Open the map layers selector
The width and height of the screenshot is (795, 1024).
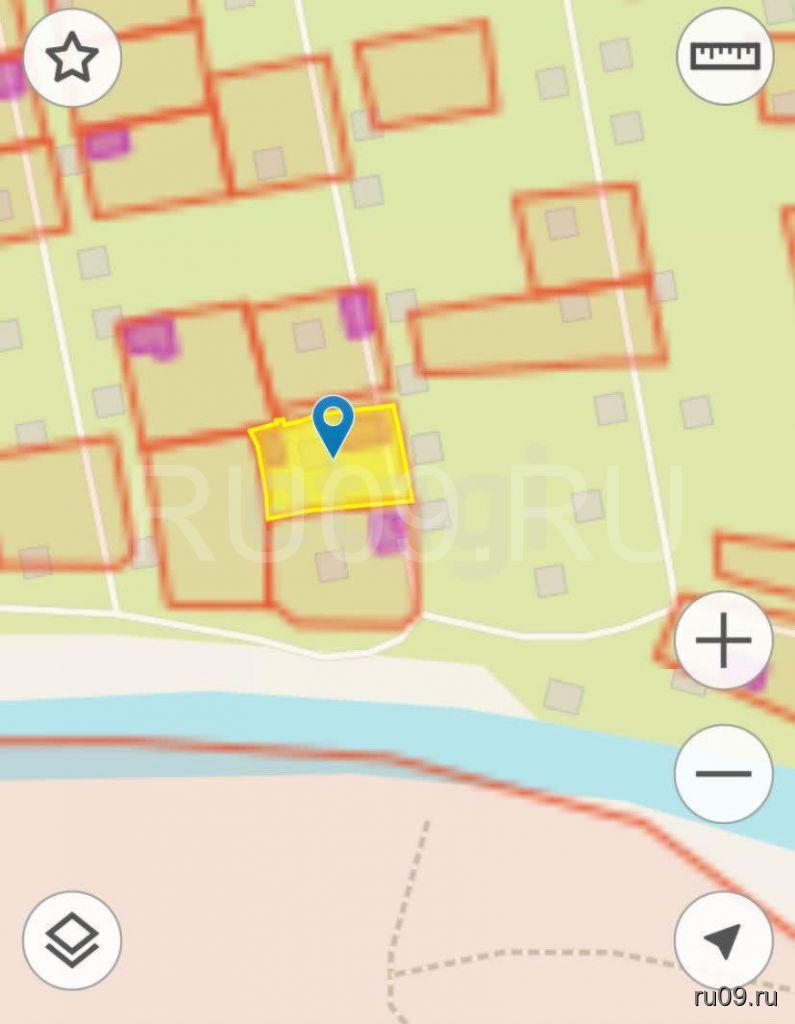(72, 940)
